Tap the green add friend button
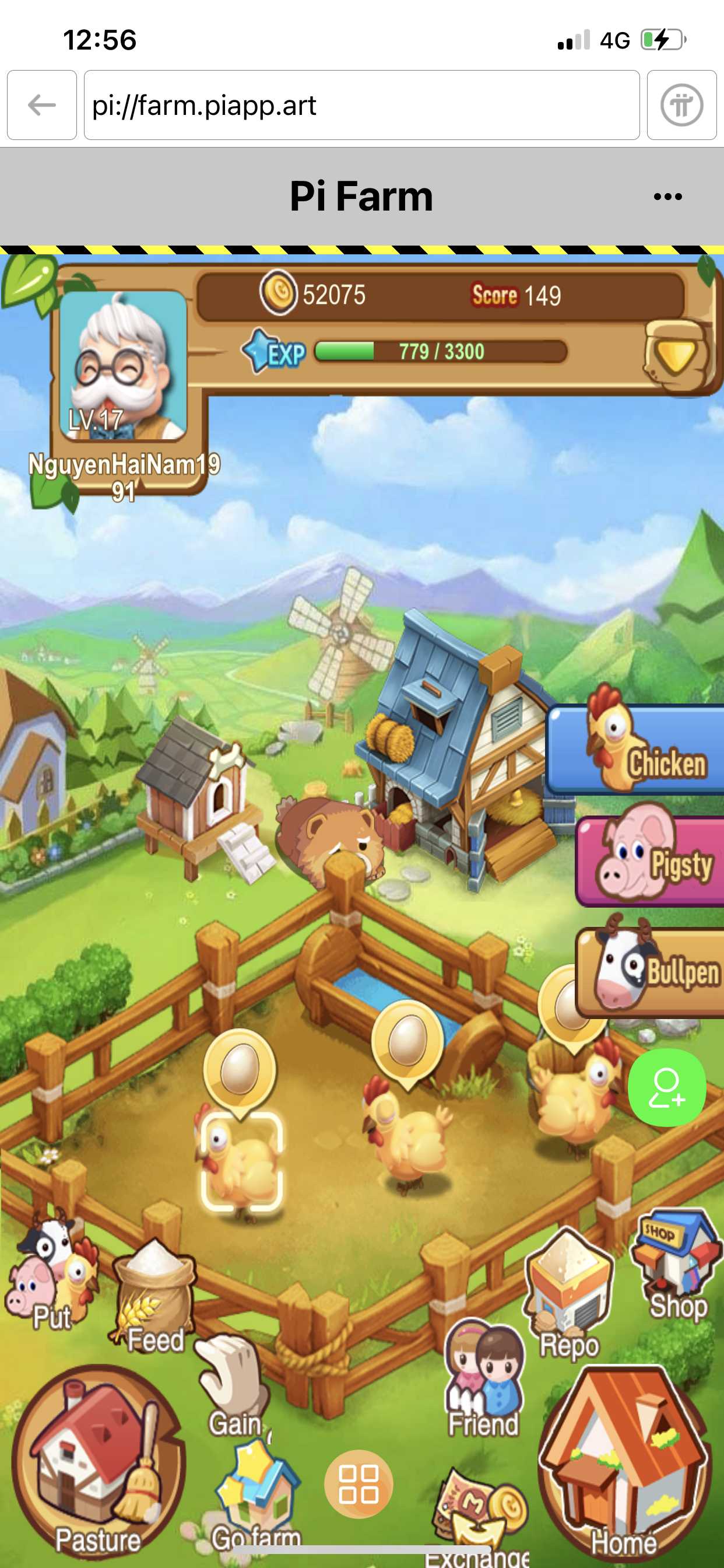Image resolution: width=724 pixels, height=1568 pixels. (x=666, y=1087)
